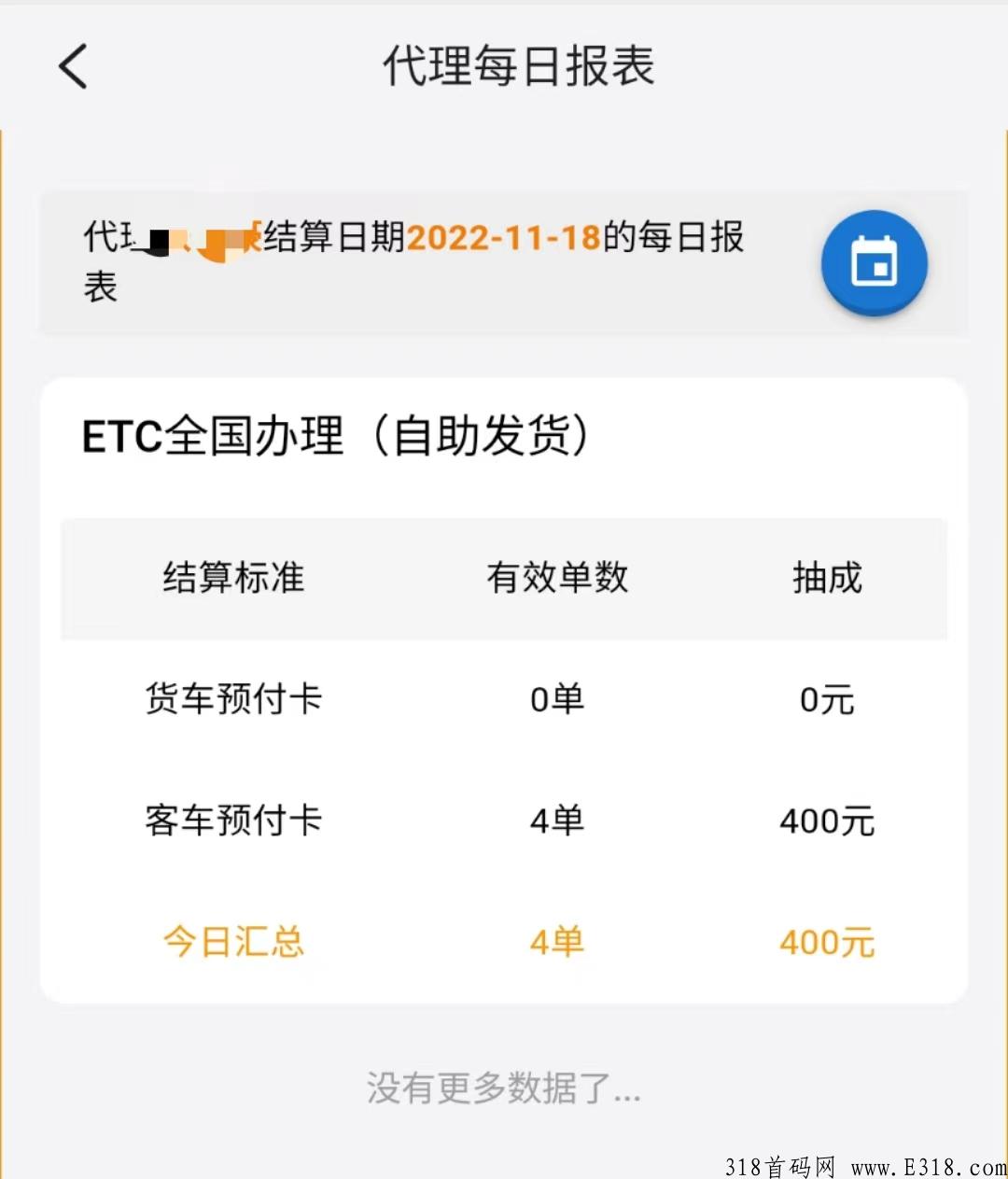Select the date 2022-11-18 text

[x=509, y=239]
